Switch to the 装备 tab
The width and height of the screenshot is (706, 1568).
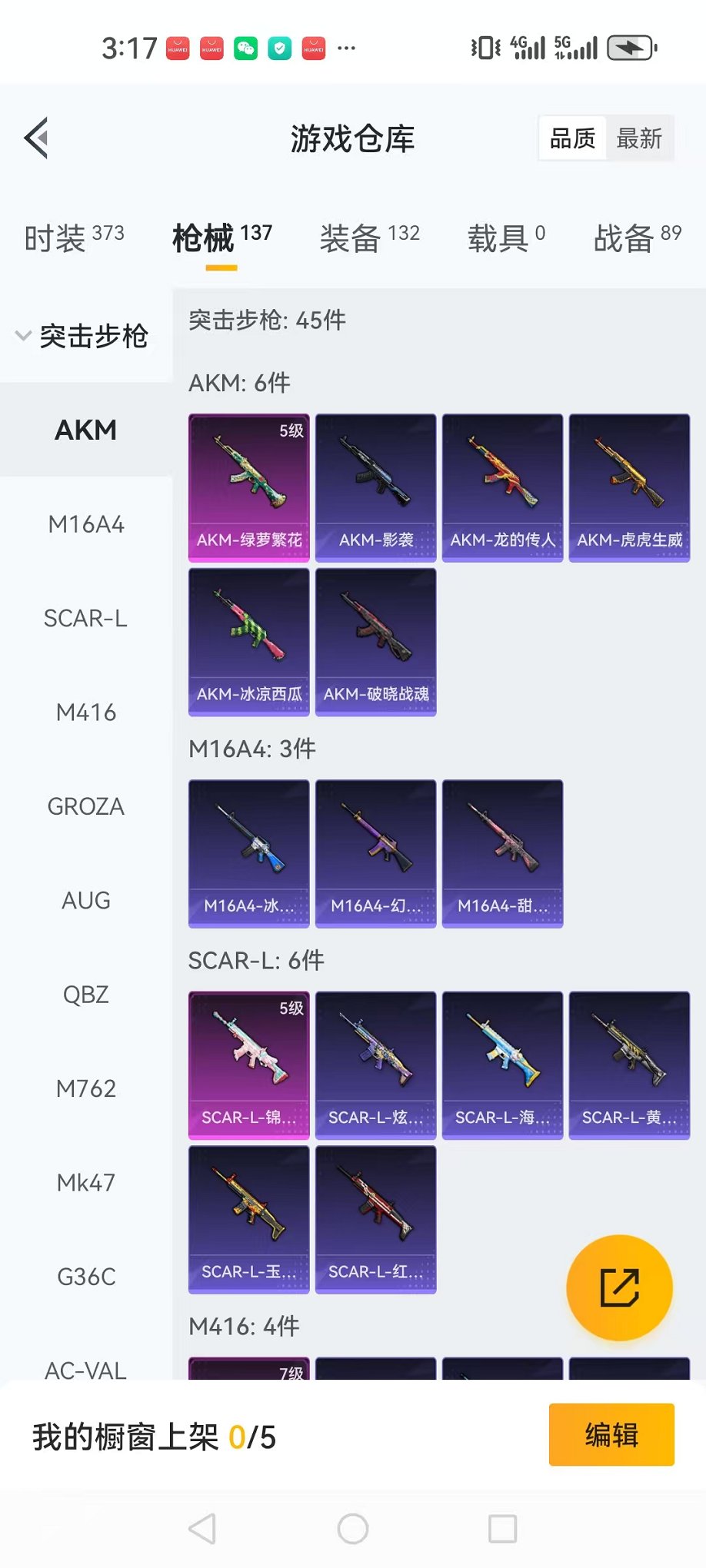click(x=369, y=238)
